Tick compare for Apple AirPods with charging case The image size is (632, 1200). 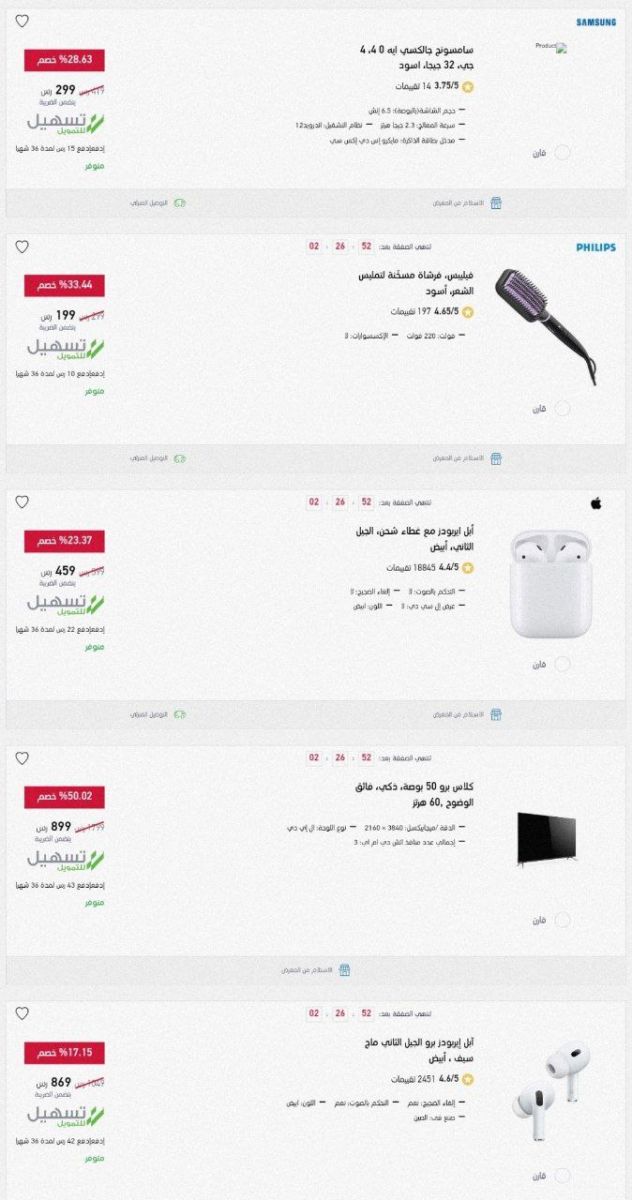point(562,664)
